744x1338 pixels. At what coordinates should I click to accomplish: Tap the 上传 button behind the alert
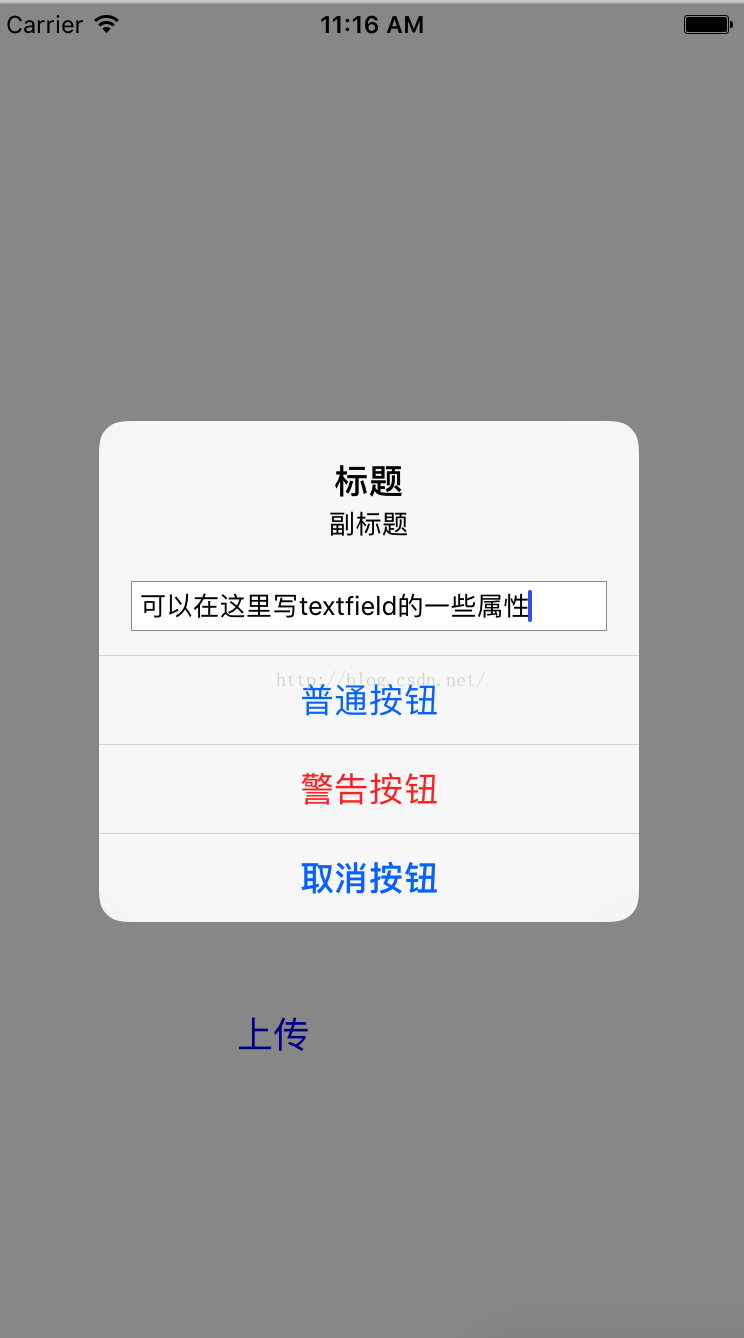pyautogui.click(x=273, y=1034)
